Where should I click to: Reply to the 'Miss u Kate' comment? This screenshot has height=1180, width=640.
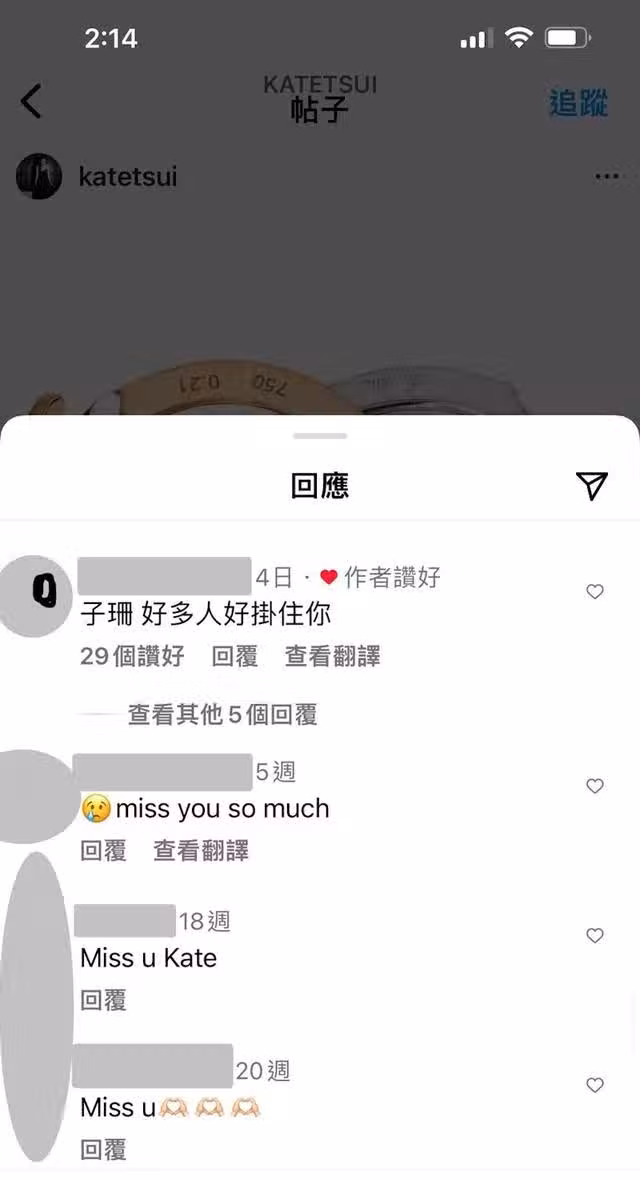pyautogui.click(x=103, y=1000)
